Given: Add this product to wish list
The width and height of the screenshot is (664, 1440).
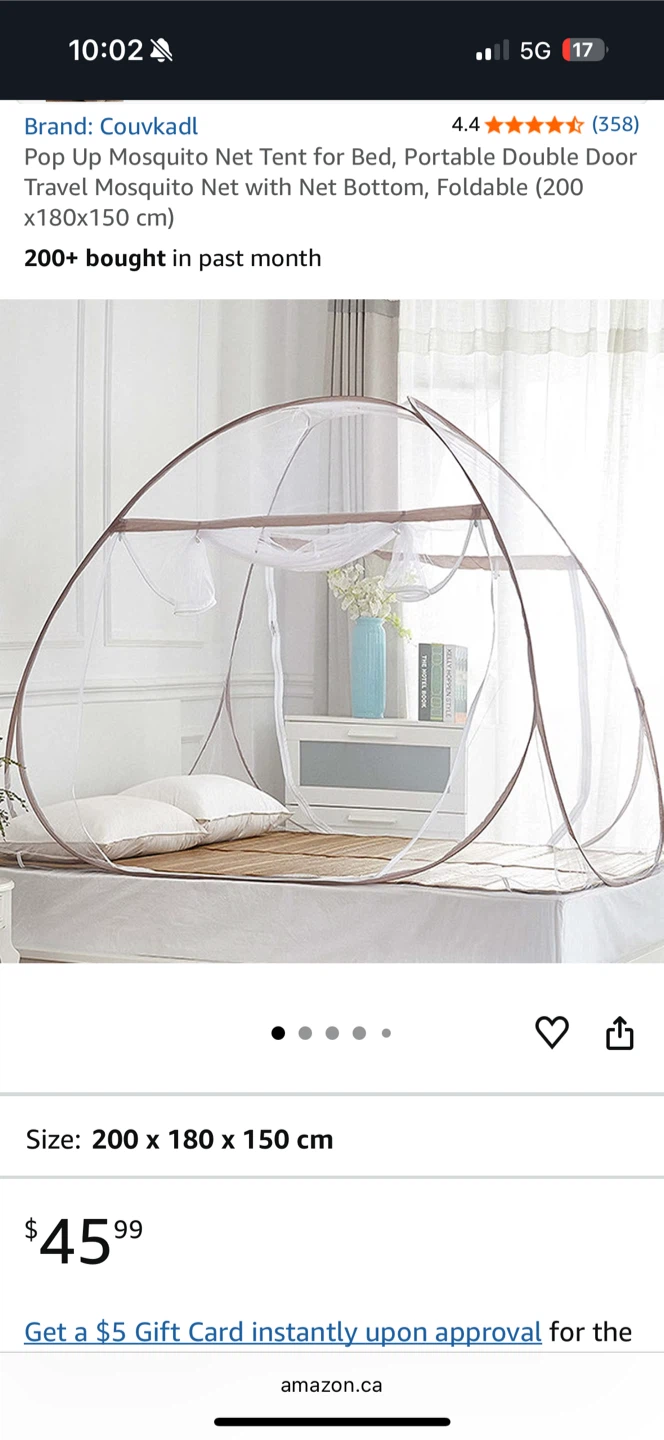Looking at the screenshot, I should pyautogui.click(x=552, y=1032).
